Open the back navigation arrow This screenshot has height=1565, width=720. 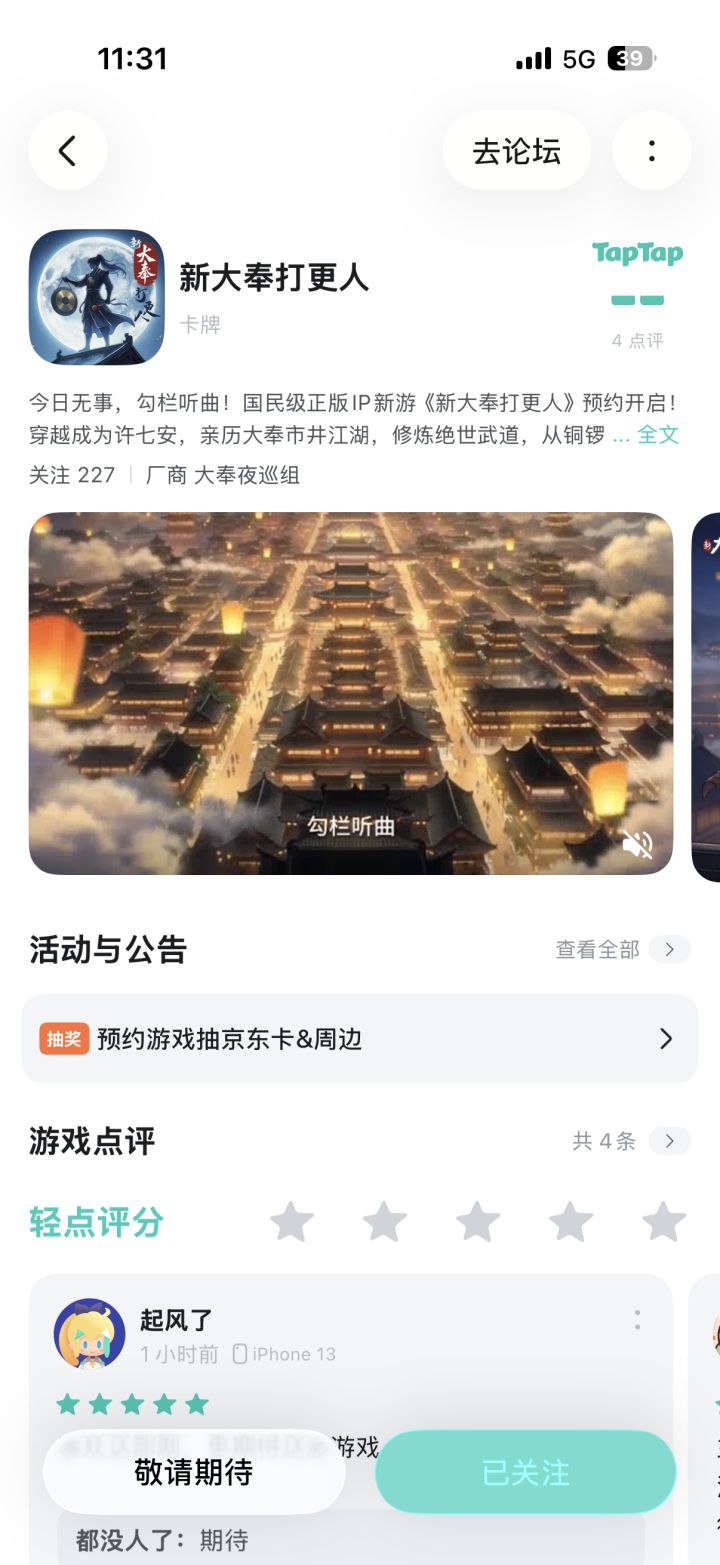coord(67,150)
